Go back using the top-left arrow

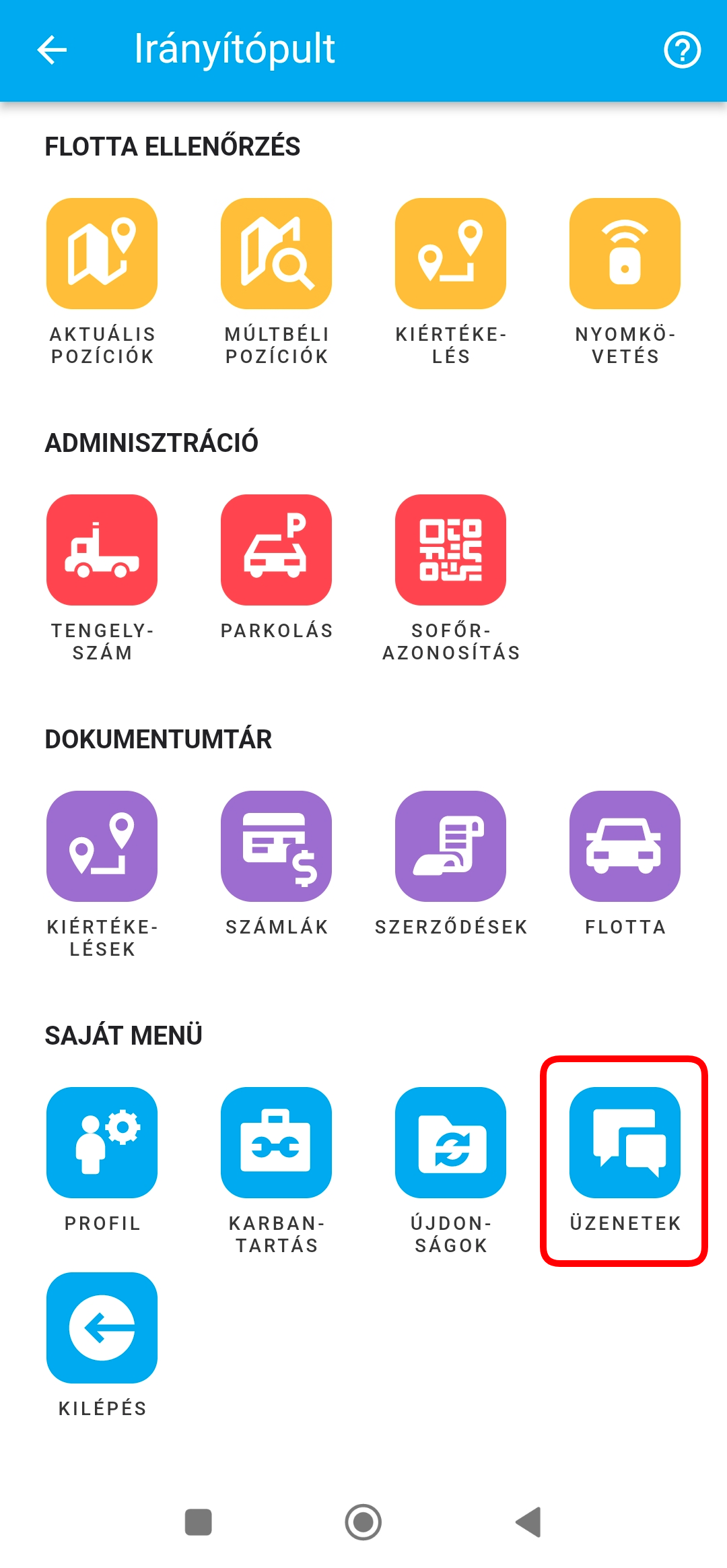click(52, 50)
